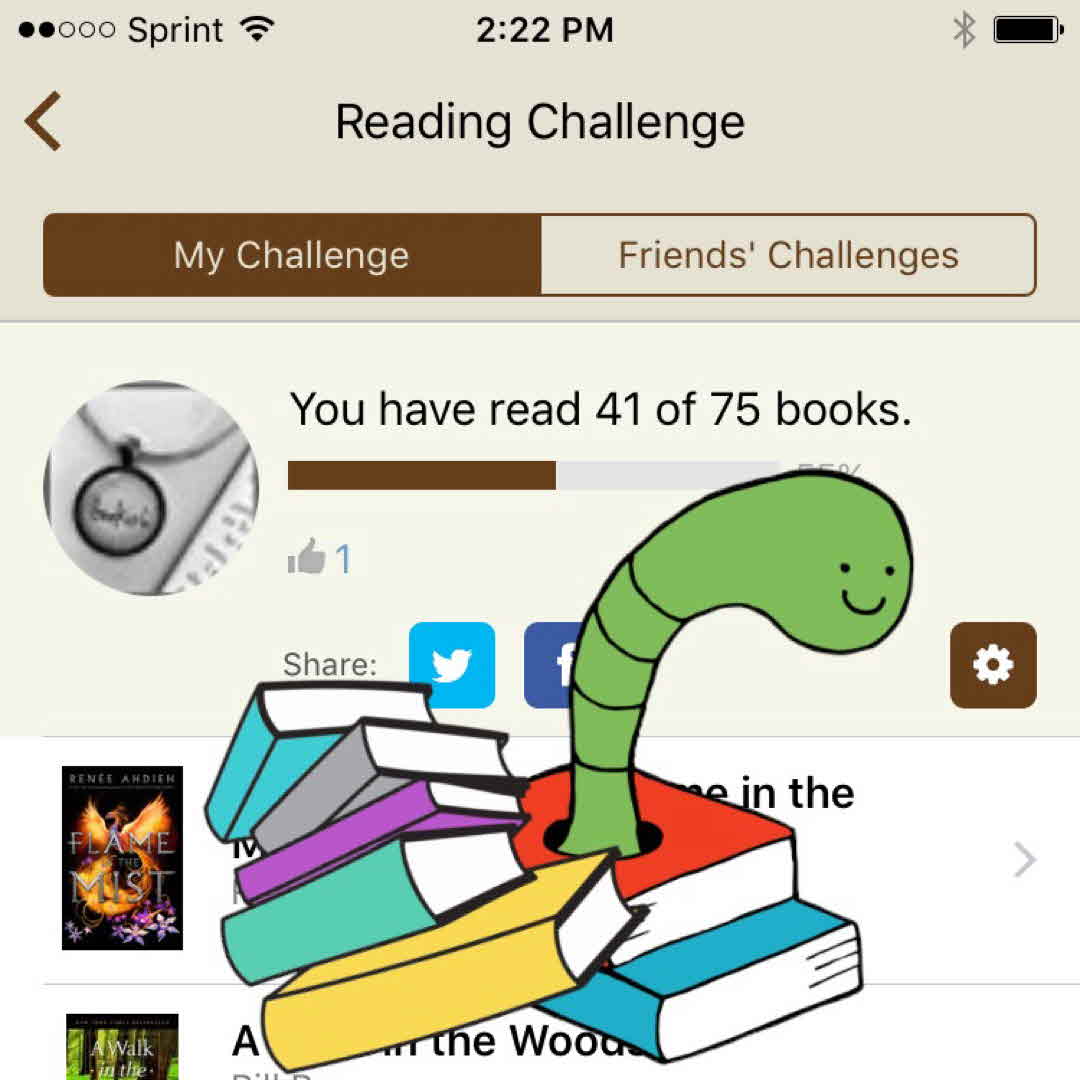Select the My Challenge tab
Viewport: 1080px width, 1080px height.
click(x=292, y=255)
